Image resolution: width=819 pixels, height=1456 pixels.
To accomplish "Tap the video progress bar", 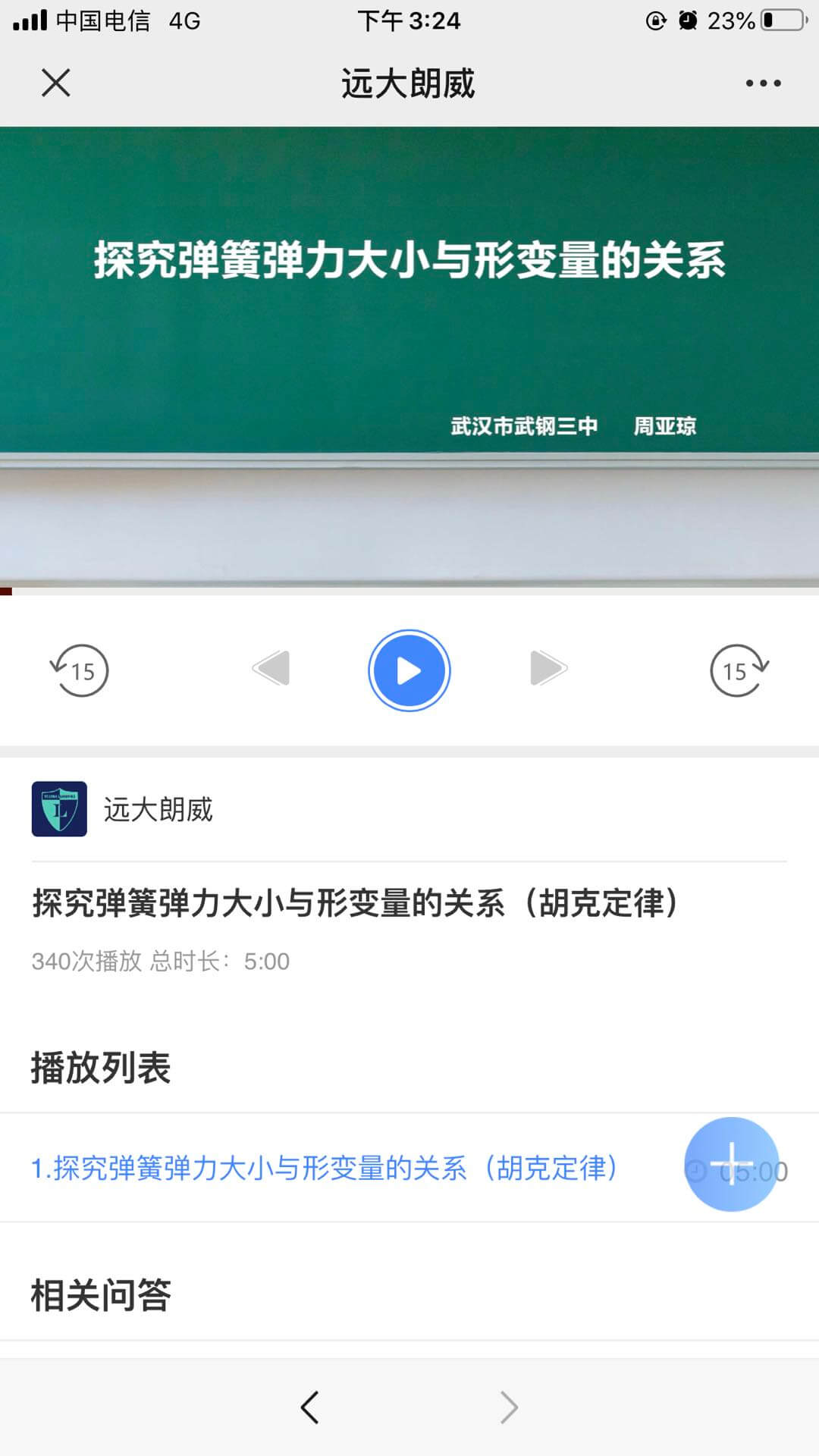I will [x=409, y=591].
